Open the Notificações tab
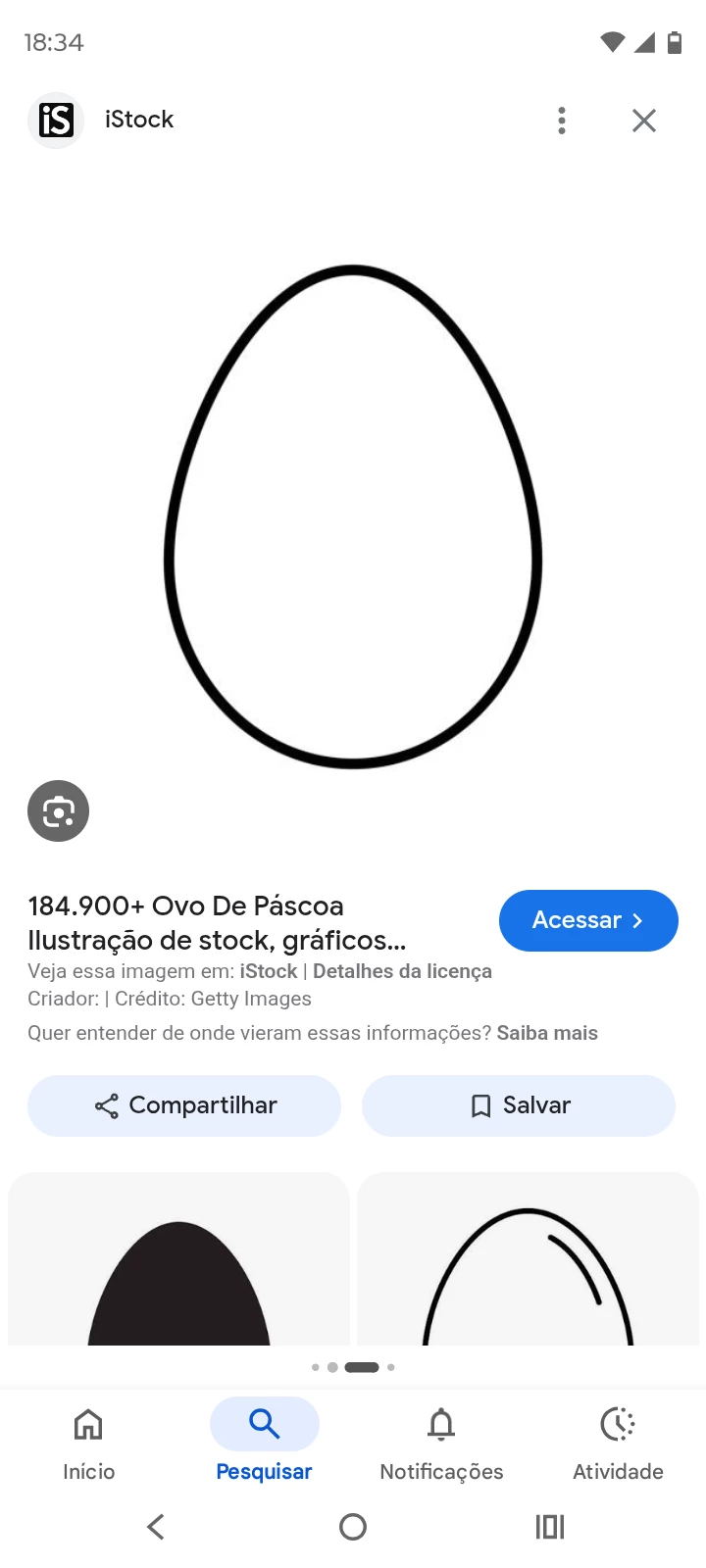Viewport: 706px width, 1568px height. click(x=441, y=1443)
